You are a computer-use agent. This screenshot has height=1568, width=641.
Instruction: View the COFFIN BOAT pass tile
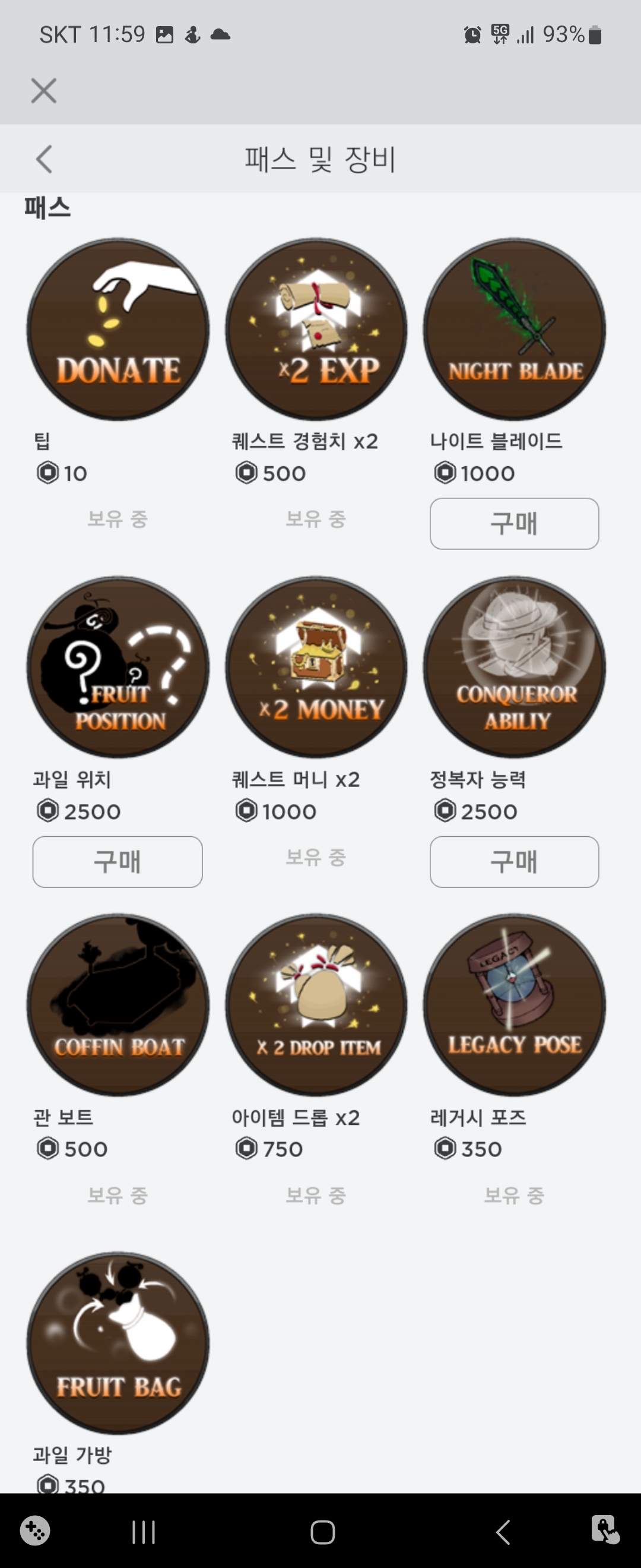(118, 1005)
